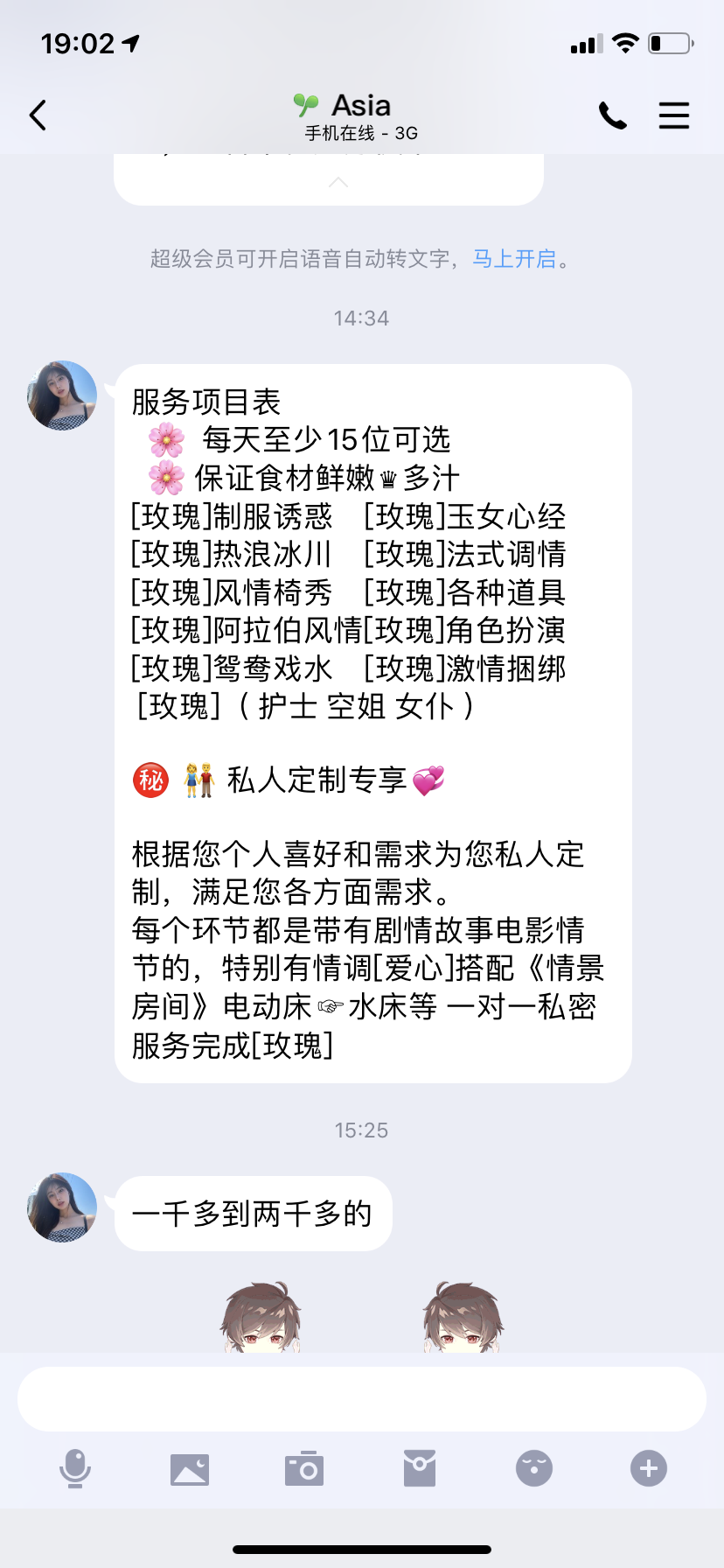Open the photo gallery picker
The image size is (724, 1568).
pos(190,1468)
